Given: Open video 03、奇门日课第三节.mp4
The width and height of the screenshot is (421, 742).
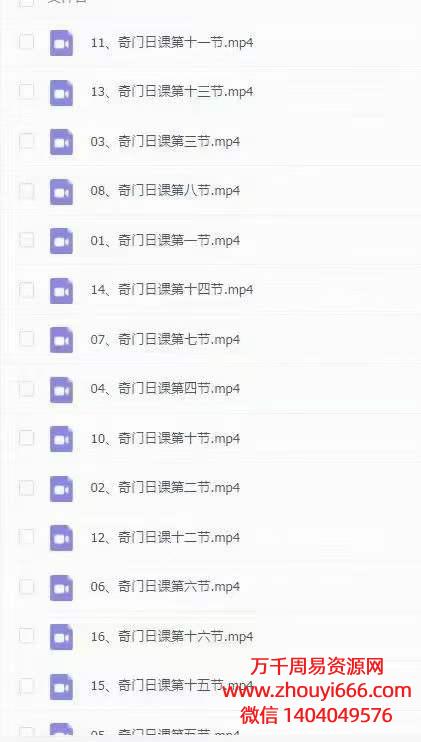Looking at the screenshot, I should (x=165, y=141).
